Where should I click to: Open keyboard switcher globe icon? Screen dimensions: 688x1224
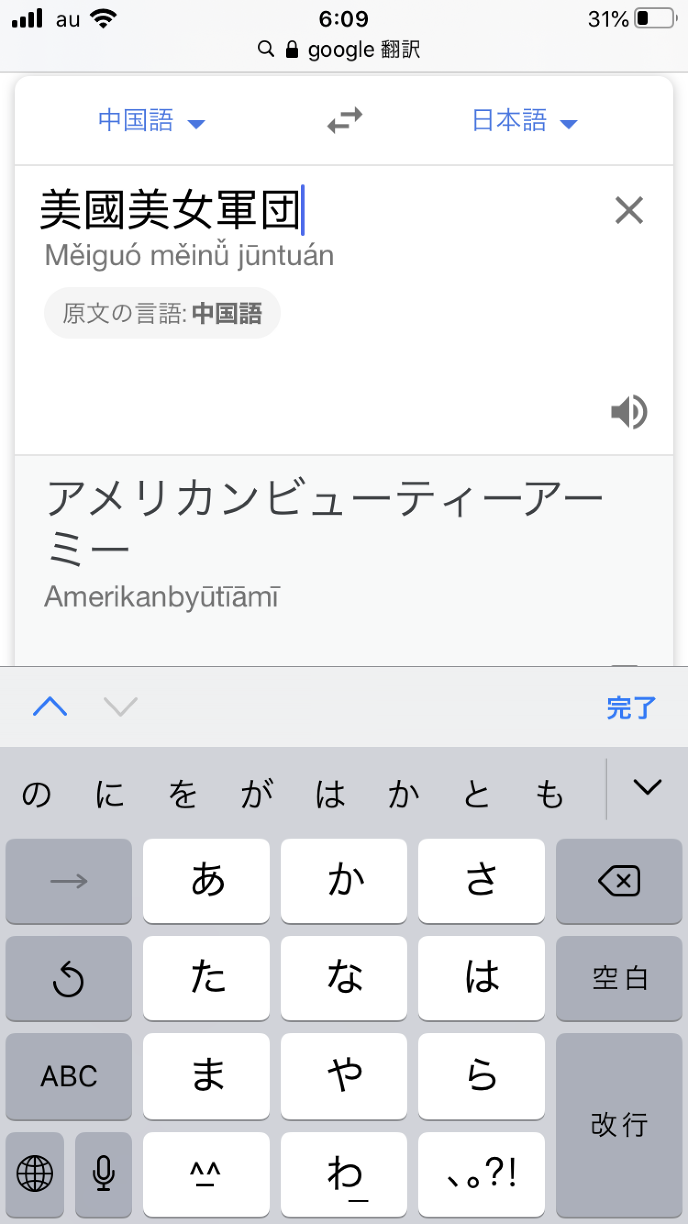[x=35, y=1173]
